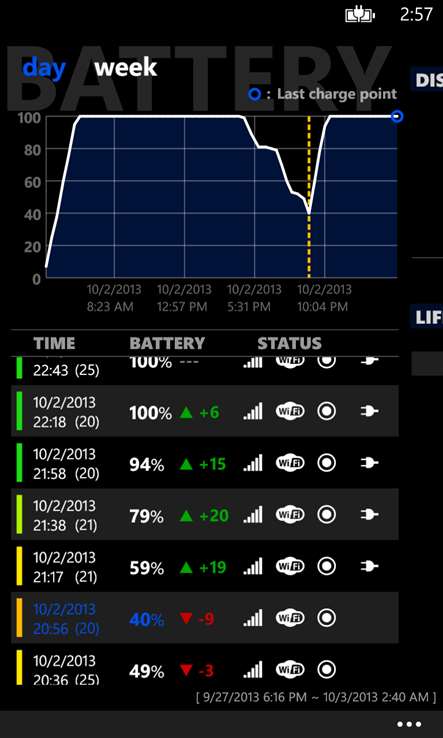
Task: Select the 21:17 log entry at 59%
Action: point(205,566)
